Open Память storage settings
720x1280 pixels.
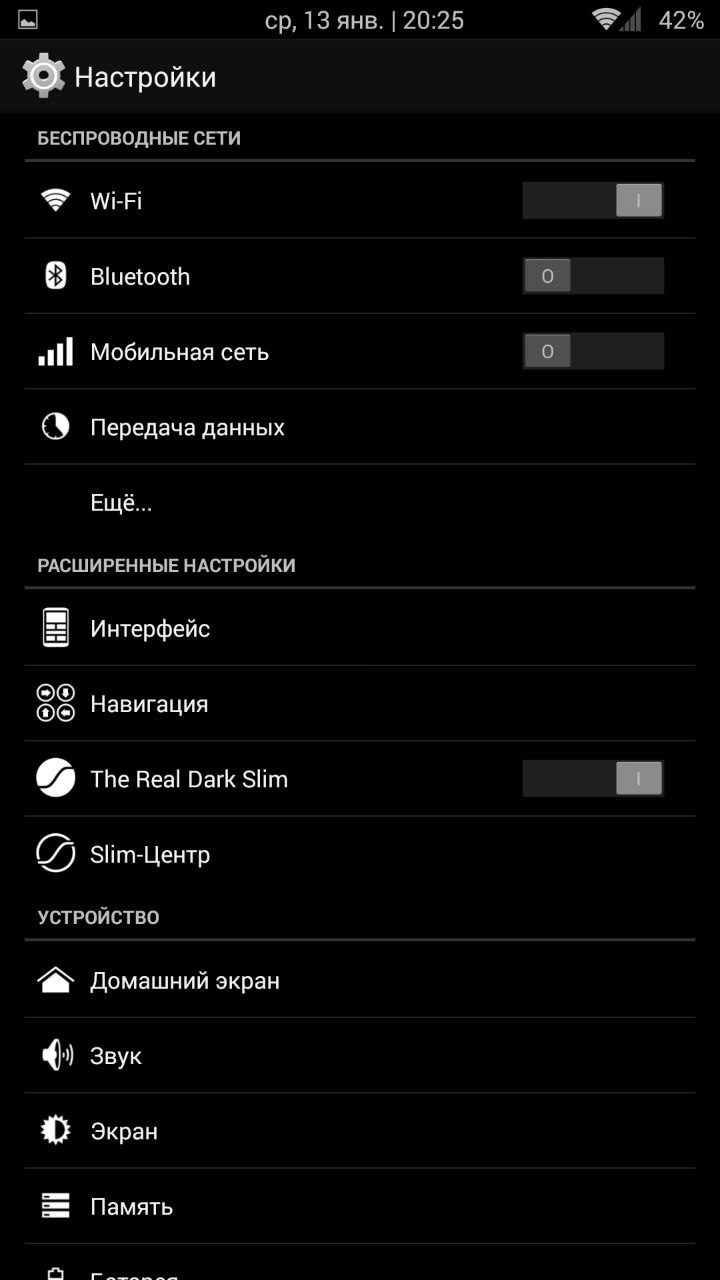(131, 1206)
